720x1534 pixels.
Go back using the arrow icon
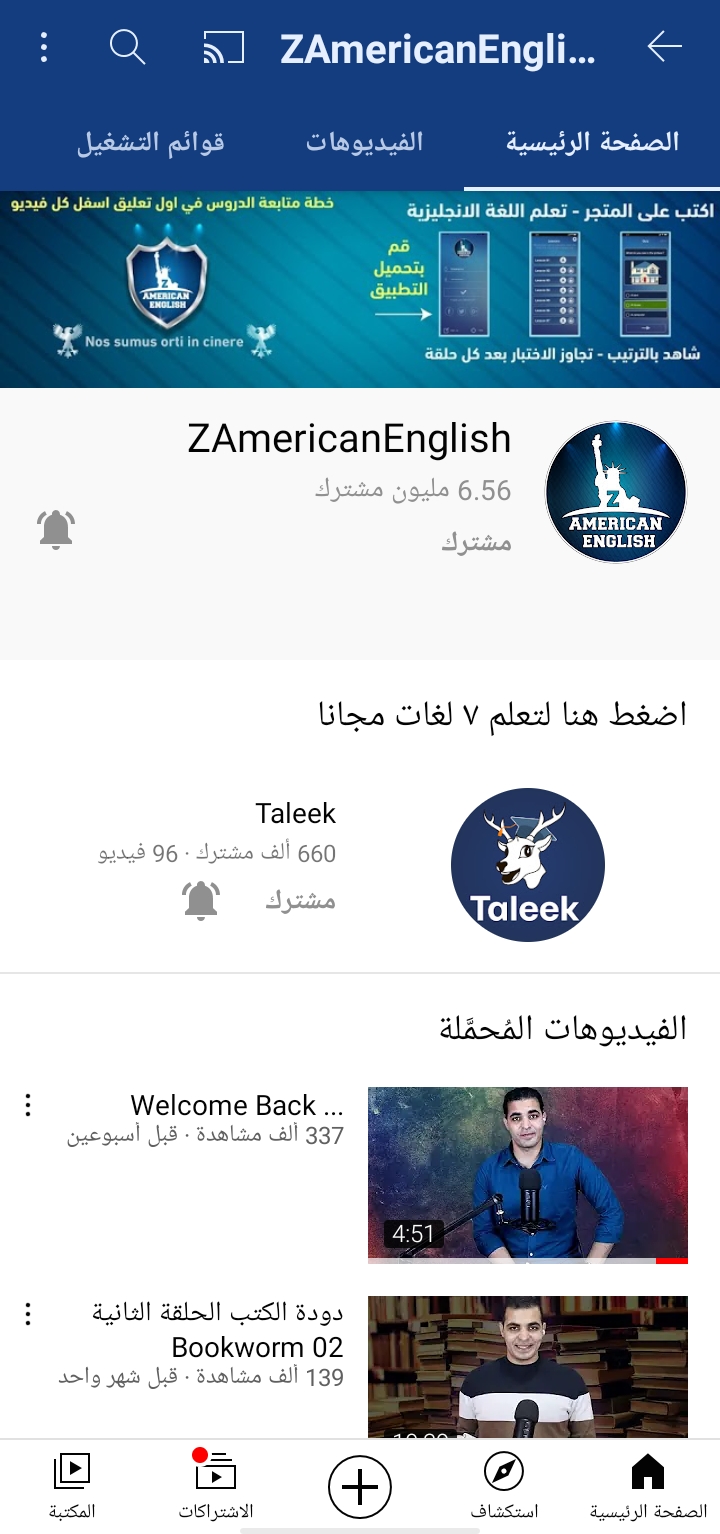(664, 46)
